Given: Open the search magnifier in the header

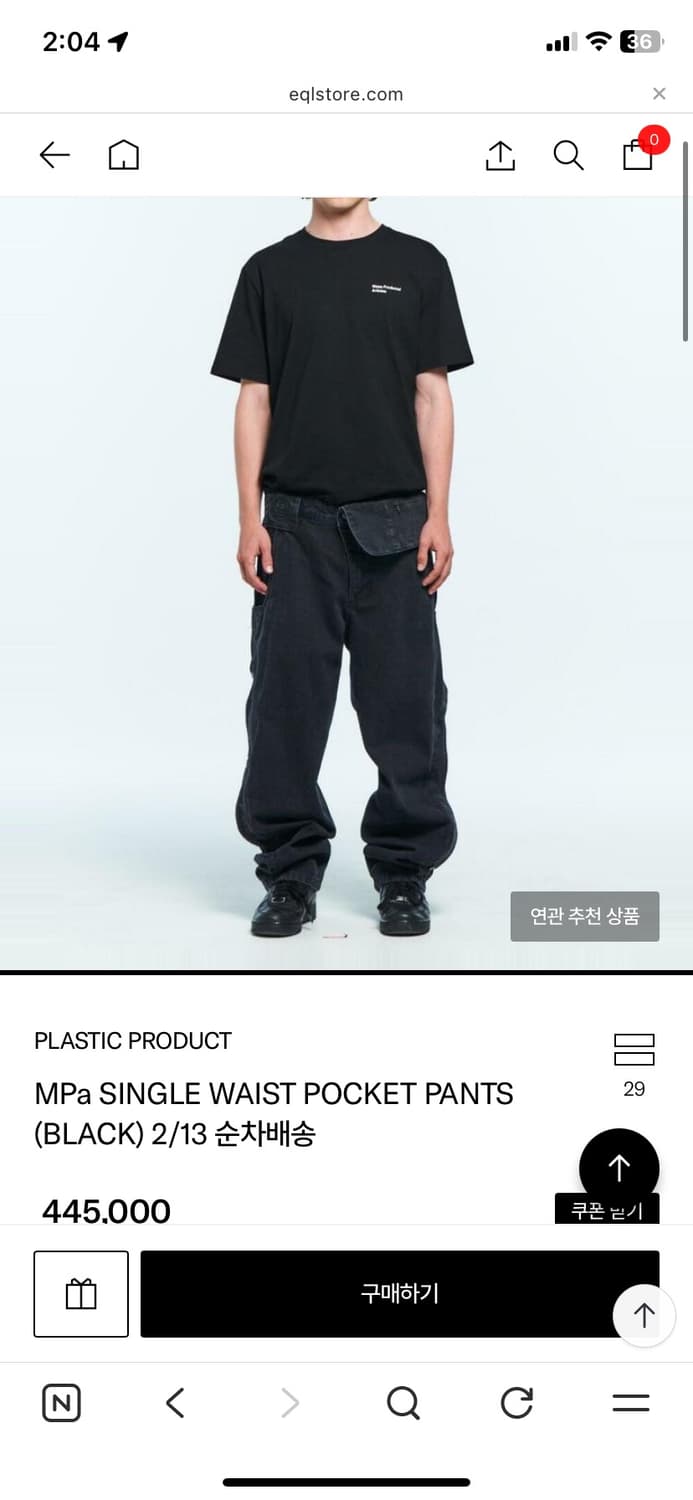Looking at the screenshot, I should pyautogui.click(x=568, y=155).
